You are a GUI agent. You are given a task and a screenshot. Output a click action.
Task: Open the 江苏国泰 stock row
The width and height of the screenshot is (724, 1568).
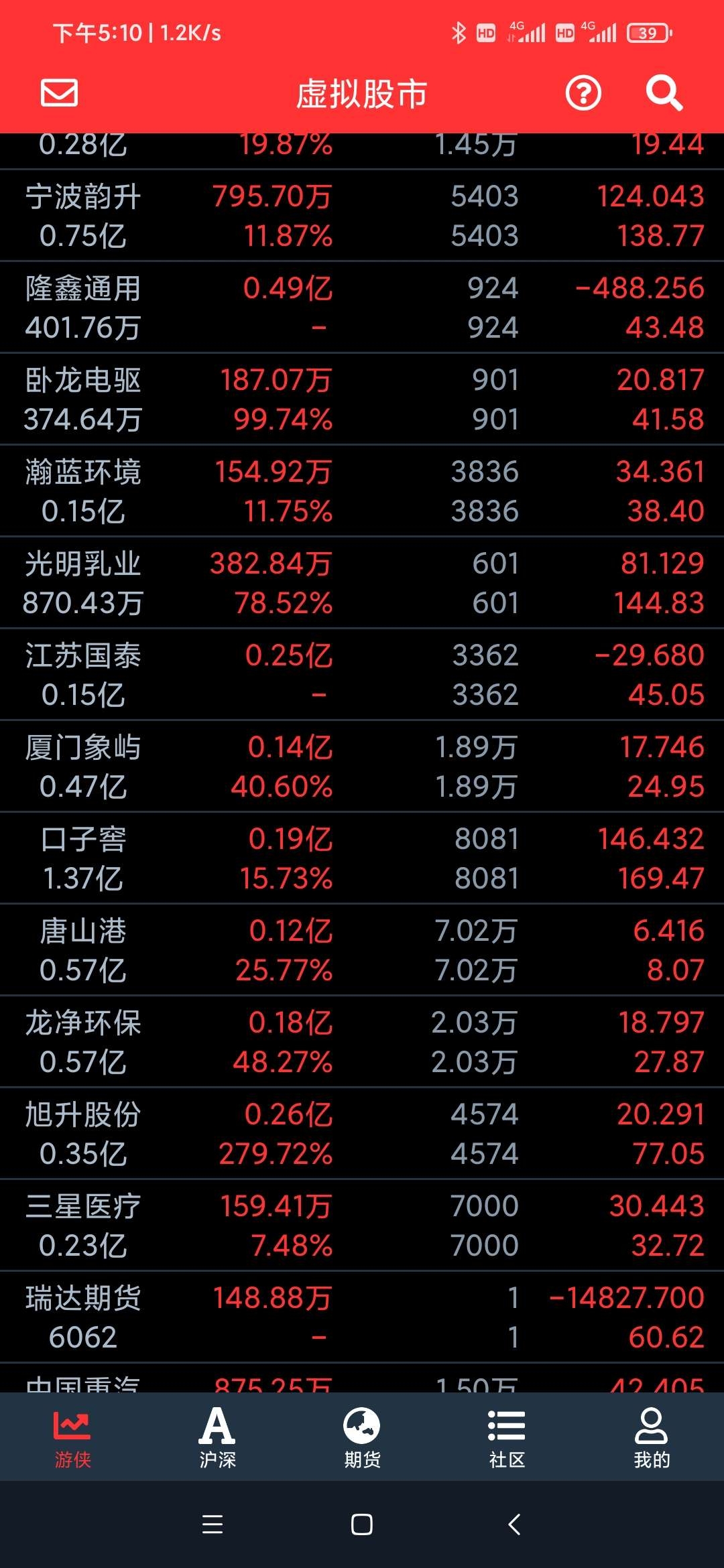[x=362, y=675]
